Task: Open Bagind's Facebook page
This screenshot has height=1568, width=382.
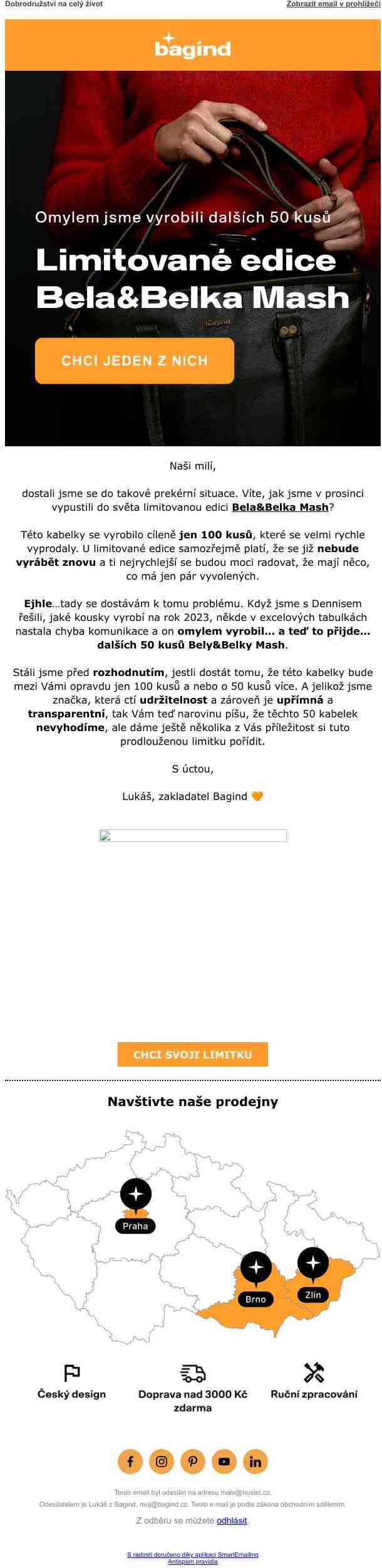Action: coord(130,1462)
